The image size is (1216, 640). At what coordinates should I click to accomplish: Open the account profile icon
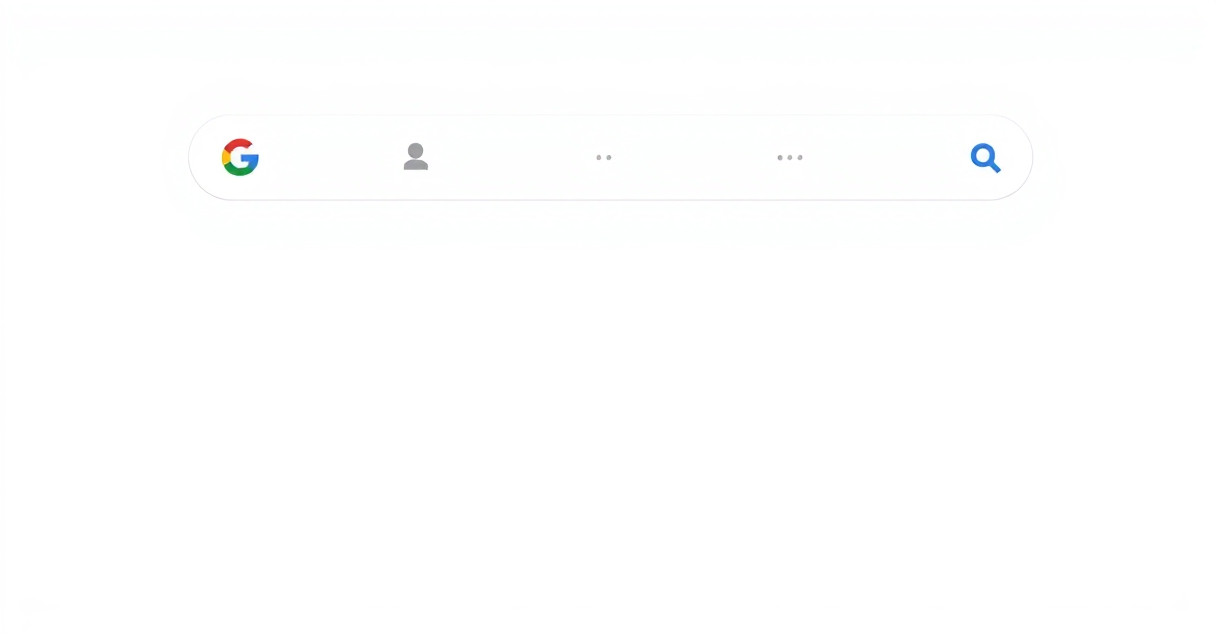416,157
